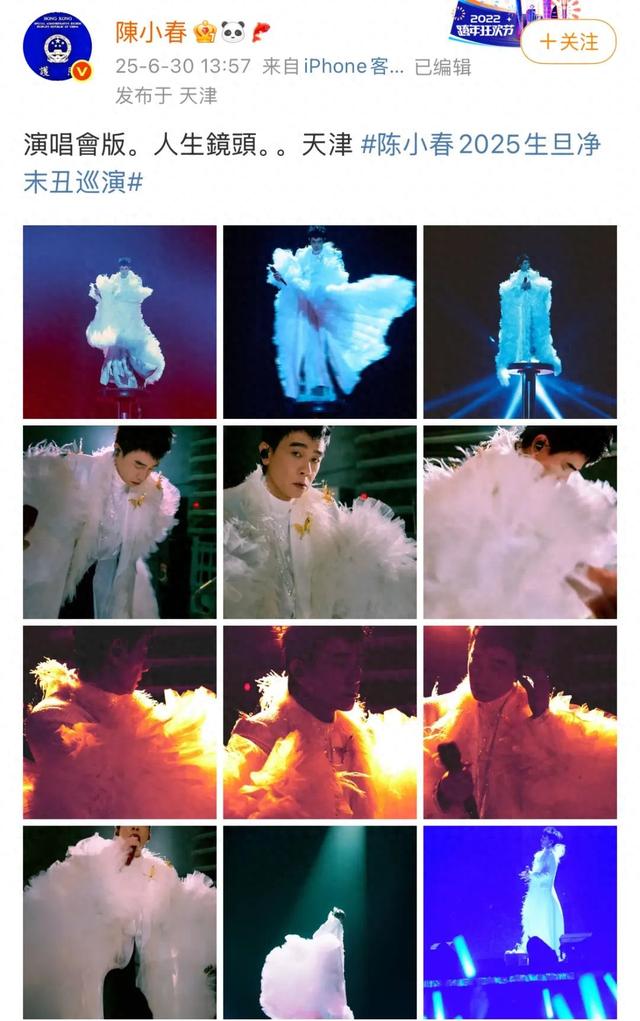Open eighth photo in orange lighting
Viewport: 640px width, 1021px height.
pos(320,722)
